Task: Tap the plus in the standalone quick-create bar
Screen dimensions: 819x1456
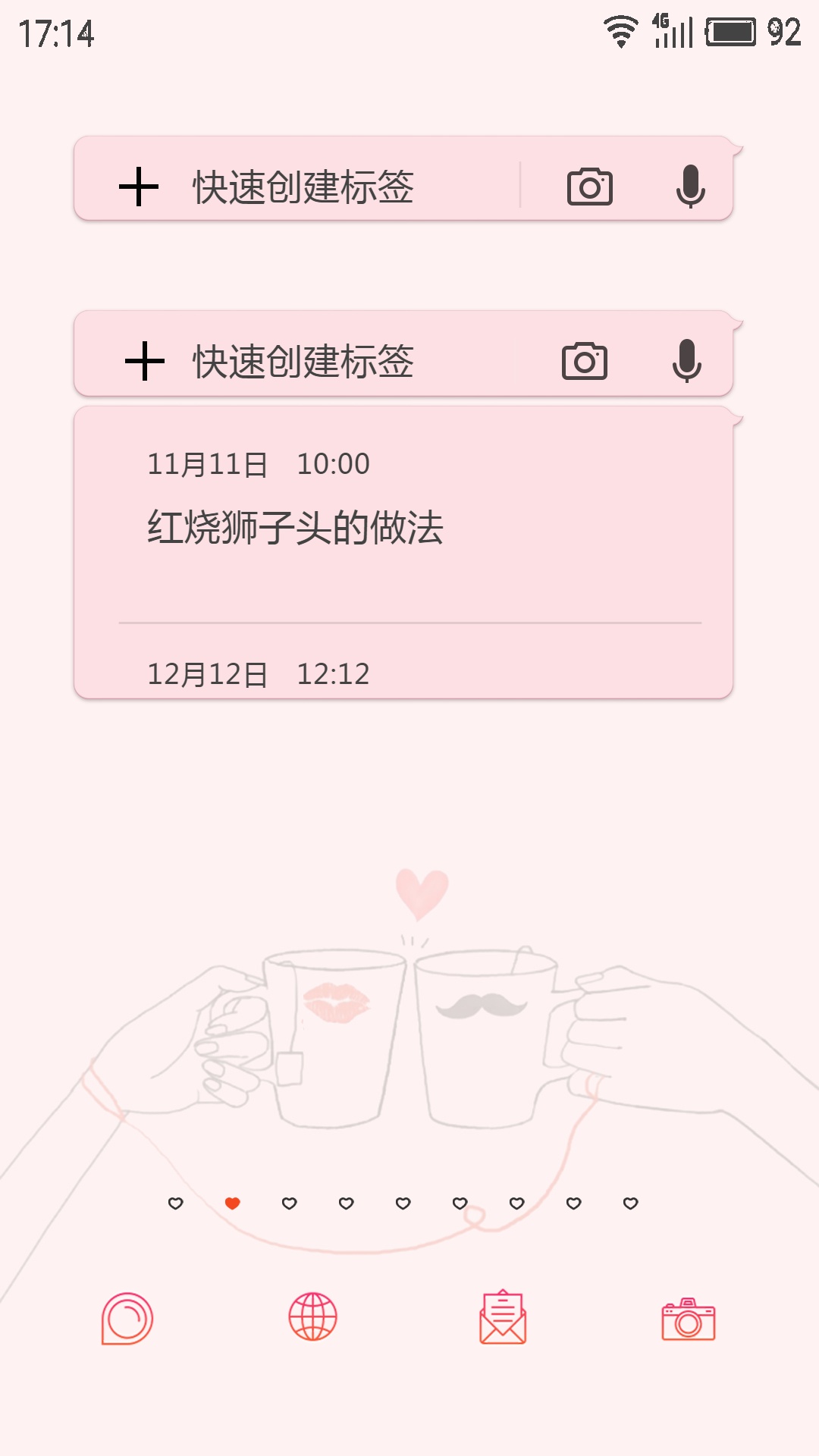Action: click(139, 187)
